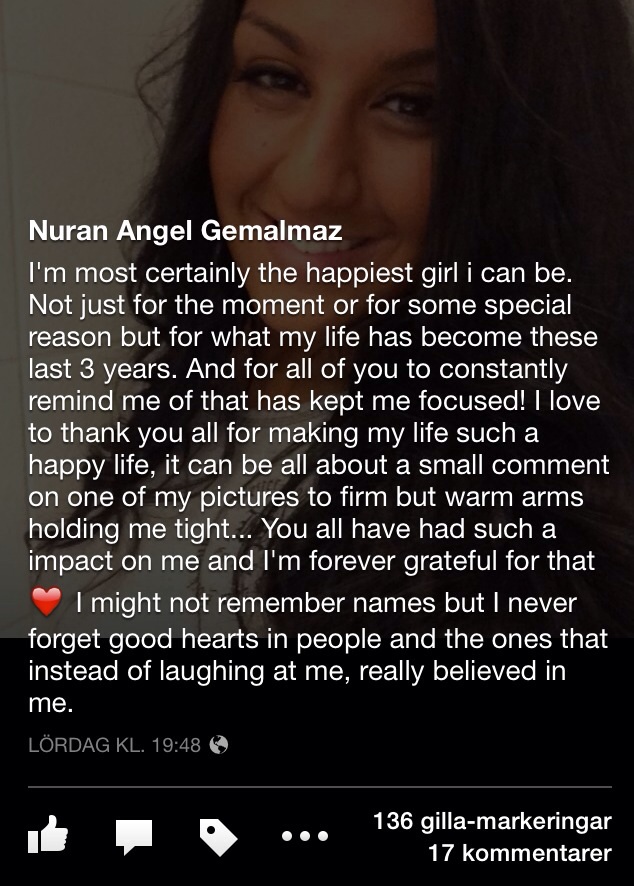
Task: View the 136 gilla-markeringar list
Action: click(491, 822)
